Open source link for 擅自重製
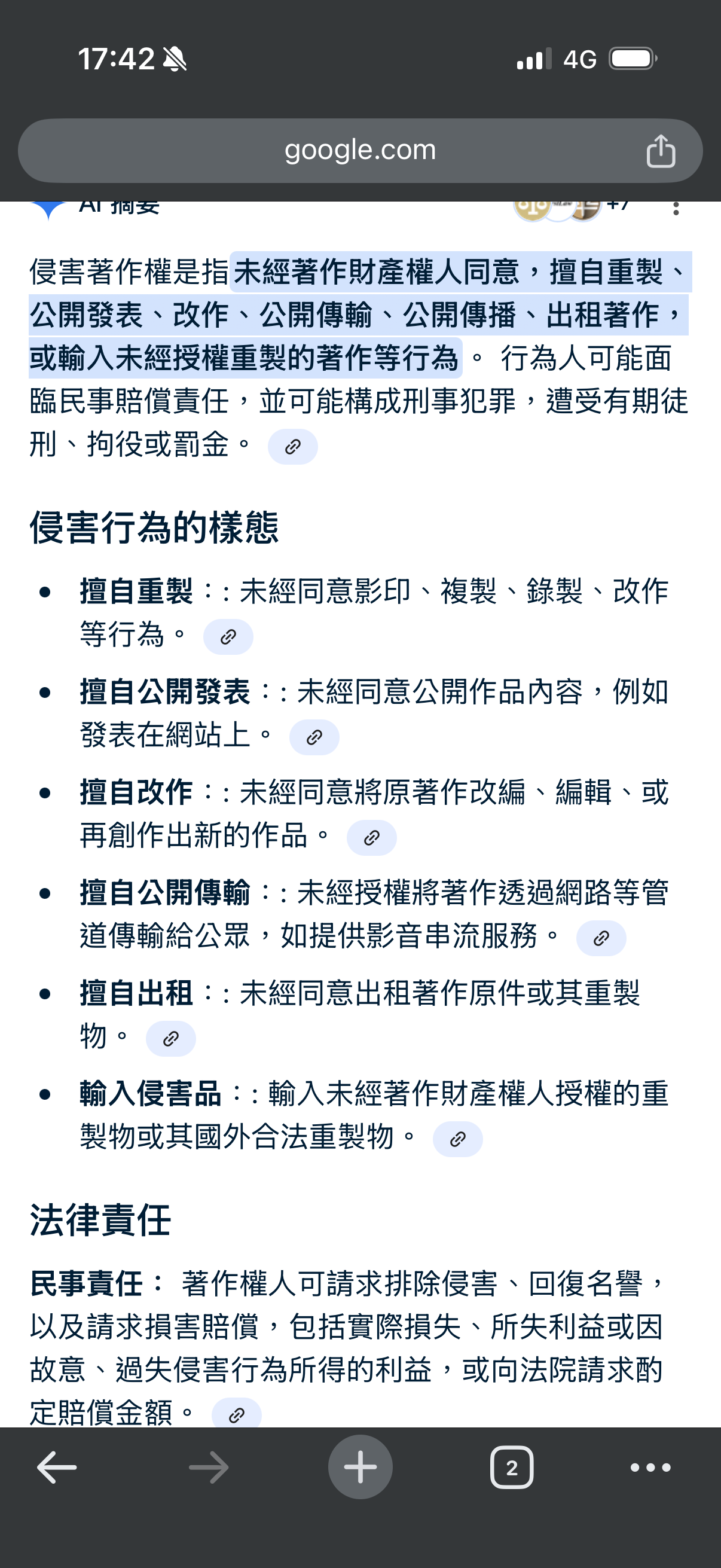Screen dimensions: 721x1568 228,637
